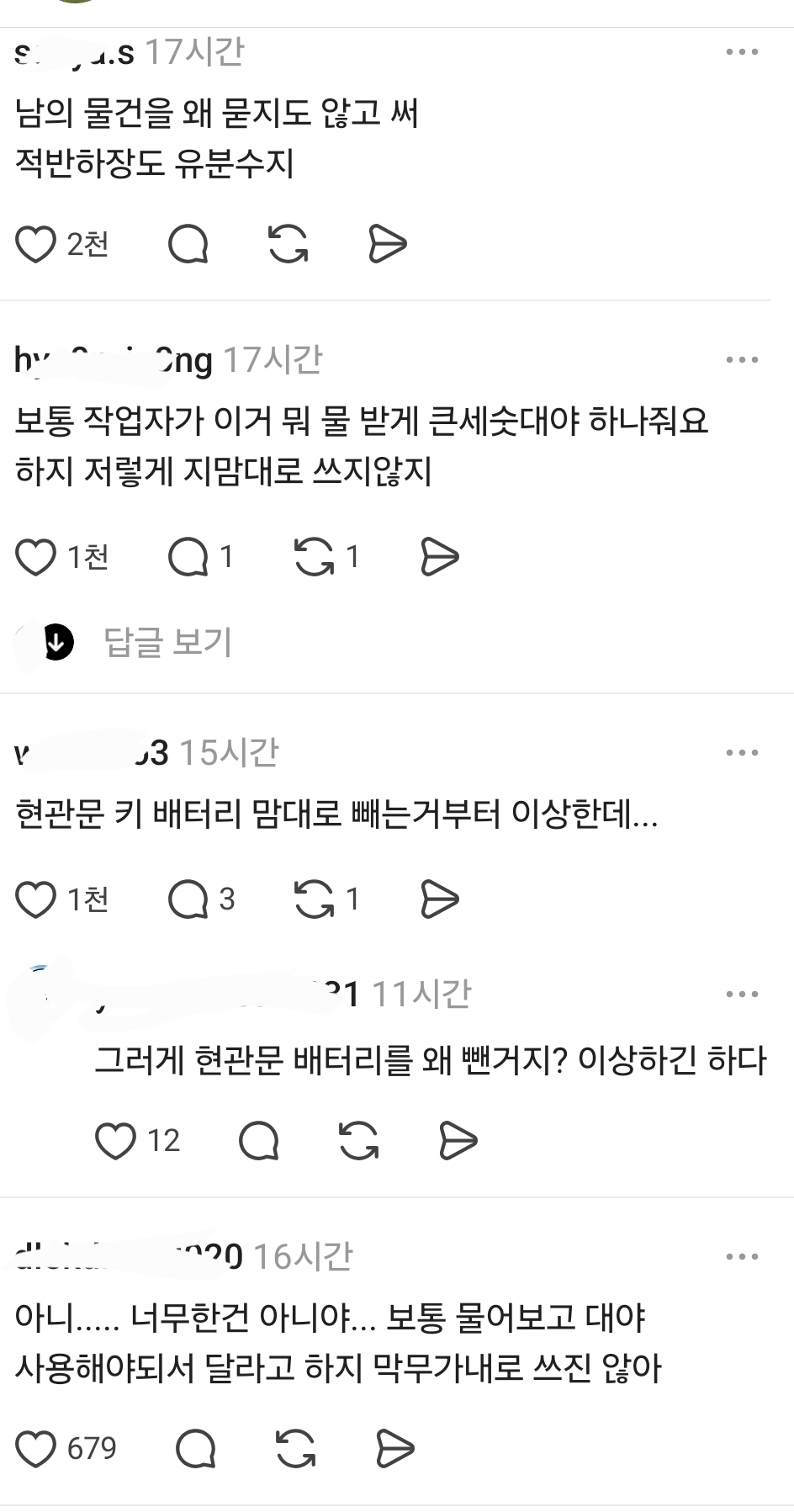
Task: Like the comment about 큰세숫대야
Action: pyautogui.click(x=35, y=557)
